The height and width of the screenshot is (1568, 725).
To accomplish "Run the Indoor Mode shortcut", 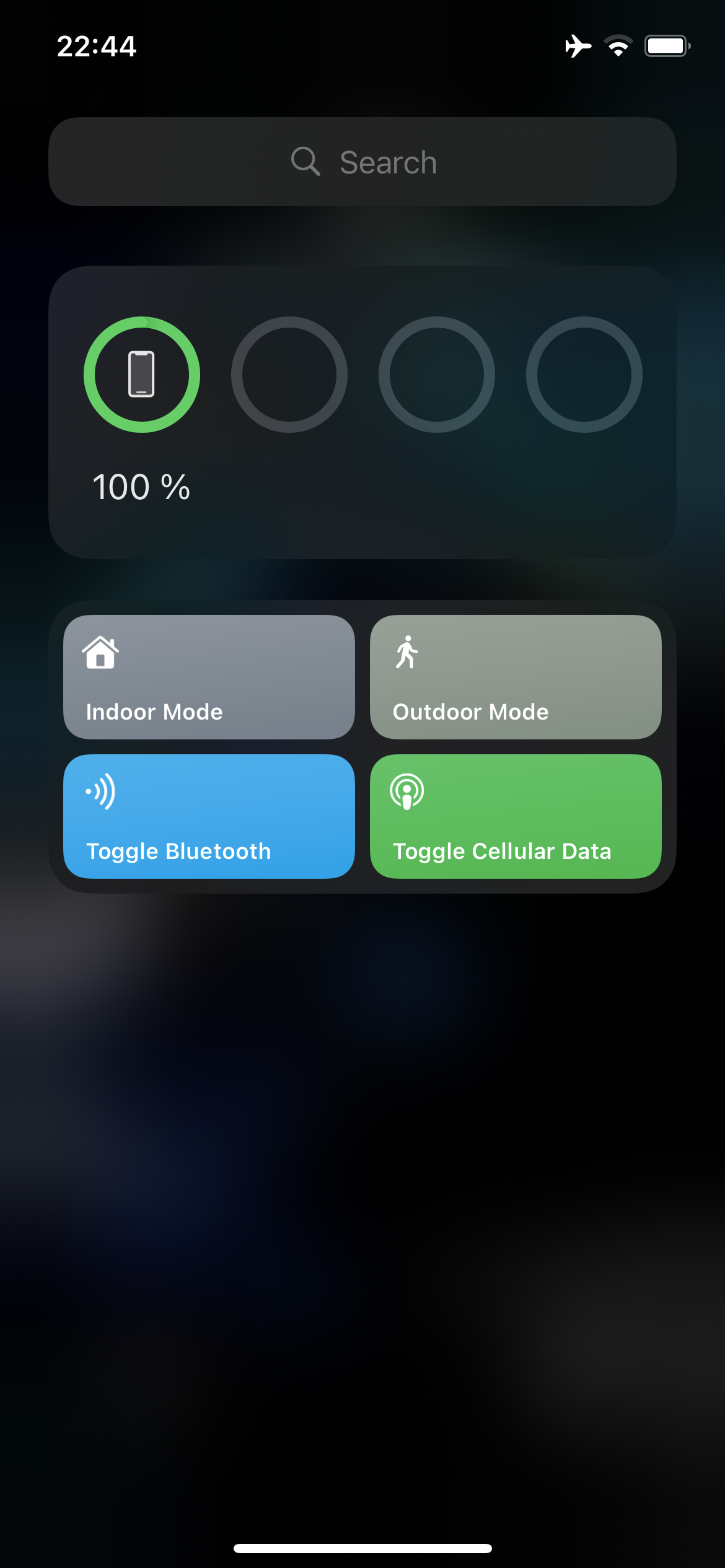I will tap(209, 677).
